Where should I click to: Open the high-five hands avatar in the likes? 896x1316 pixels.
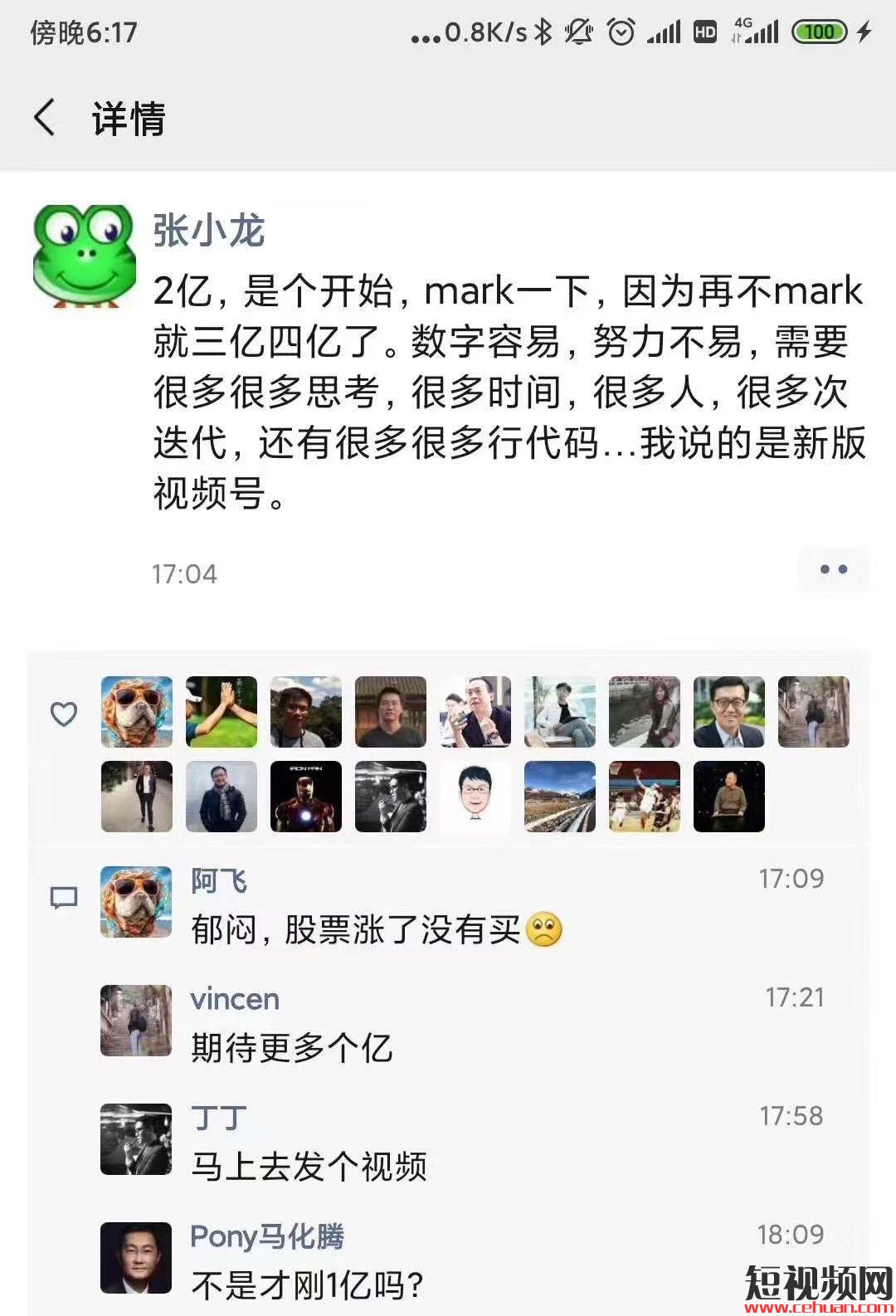tap(222, 712)
